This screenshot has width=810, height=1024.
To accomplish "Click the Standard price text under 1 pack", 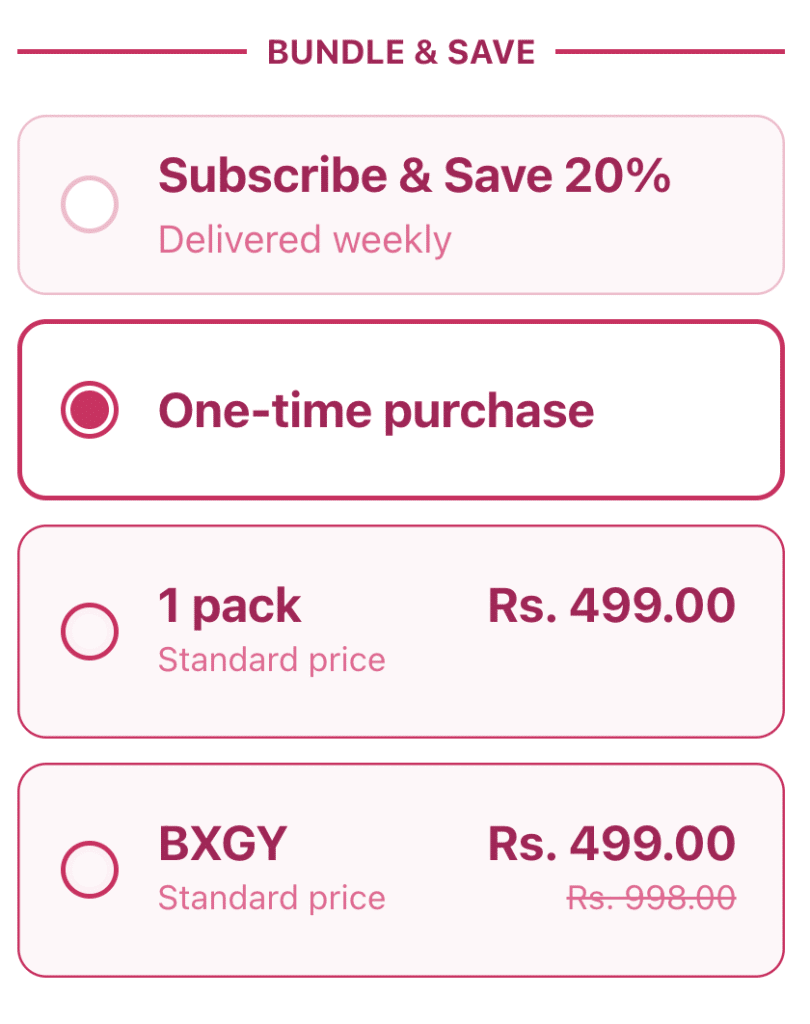I will 271,659.
